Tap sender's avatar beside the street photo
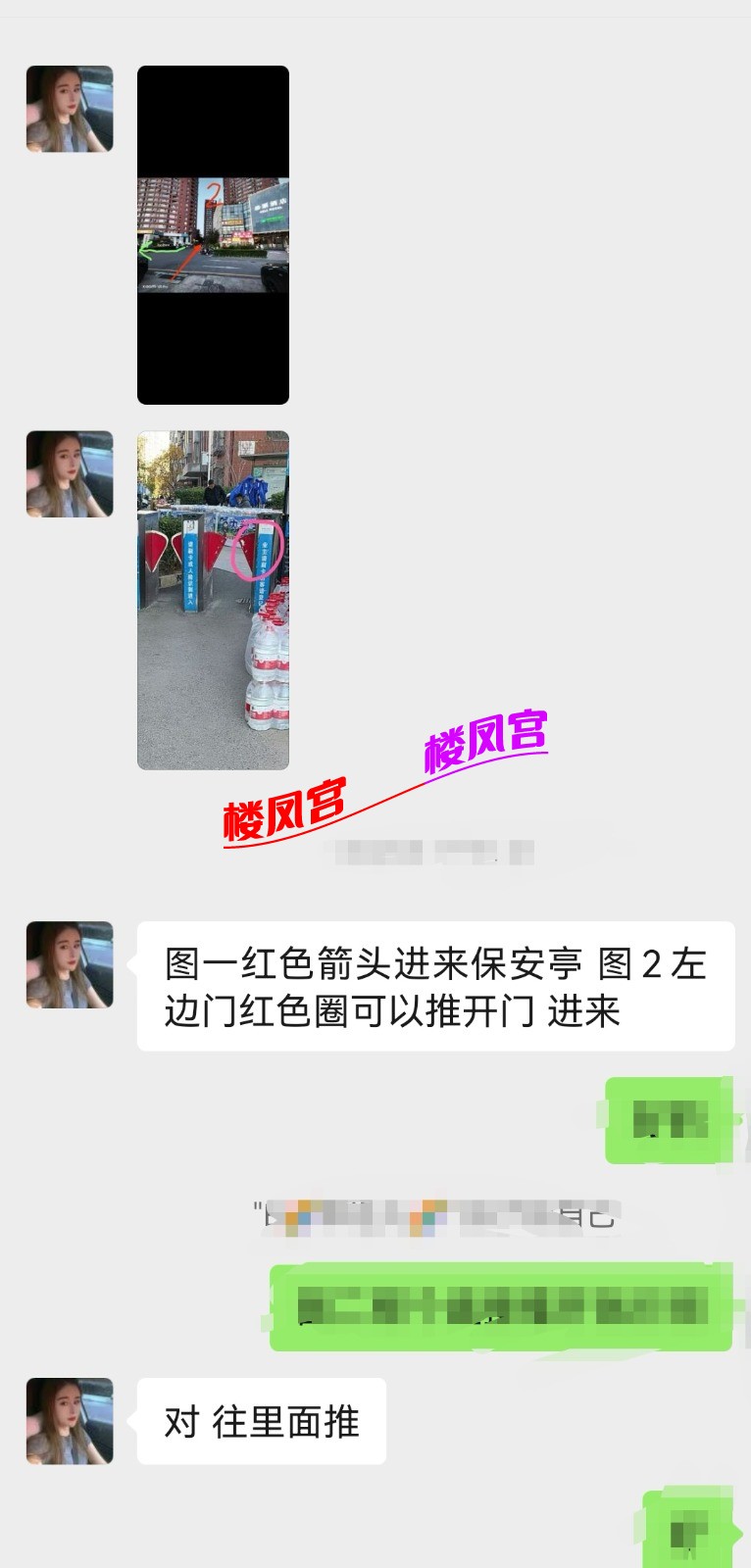 [x=70, y=109]
